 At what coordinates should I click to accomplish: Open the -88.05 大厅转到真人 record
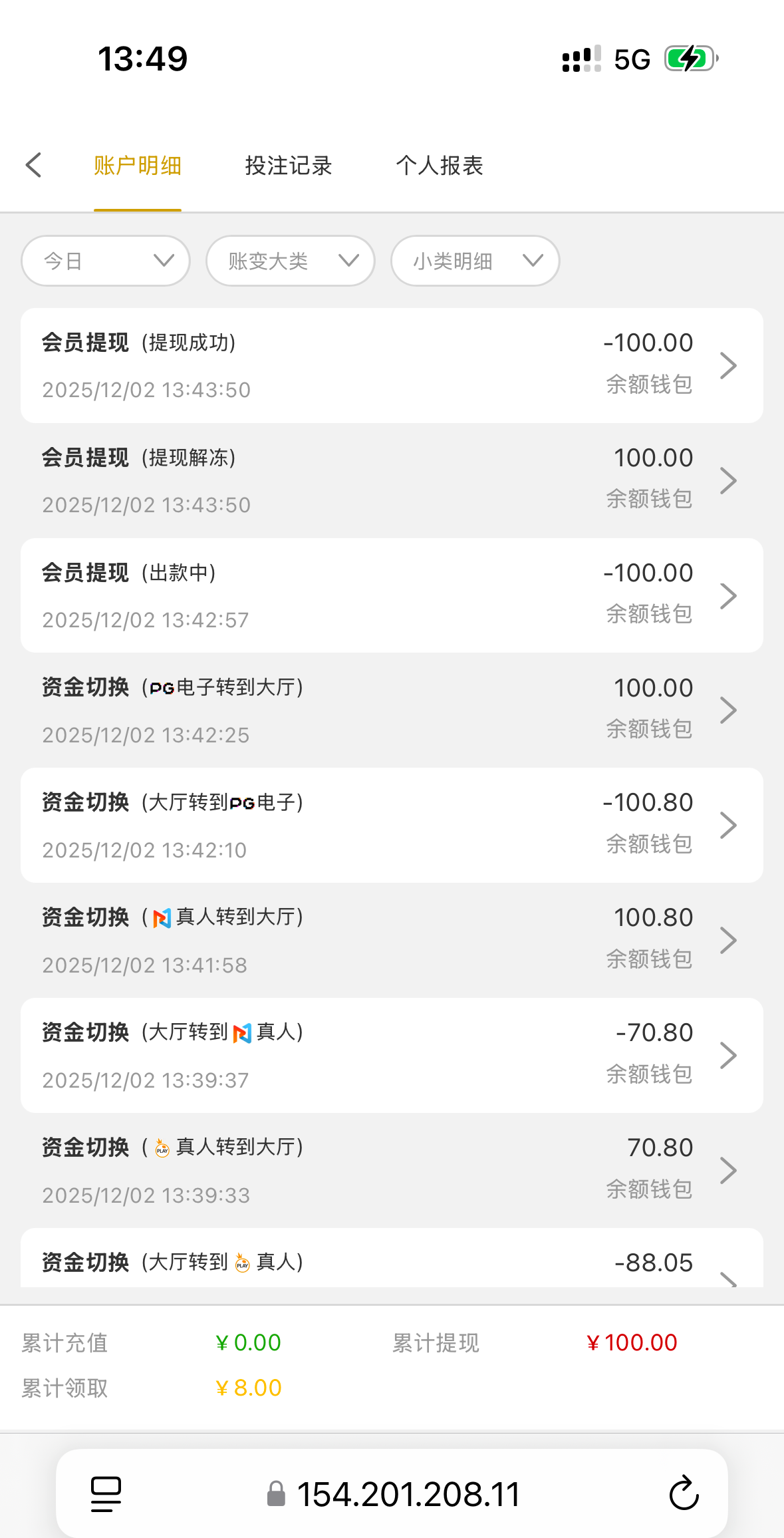click(x=392, y=1263)
